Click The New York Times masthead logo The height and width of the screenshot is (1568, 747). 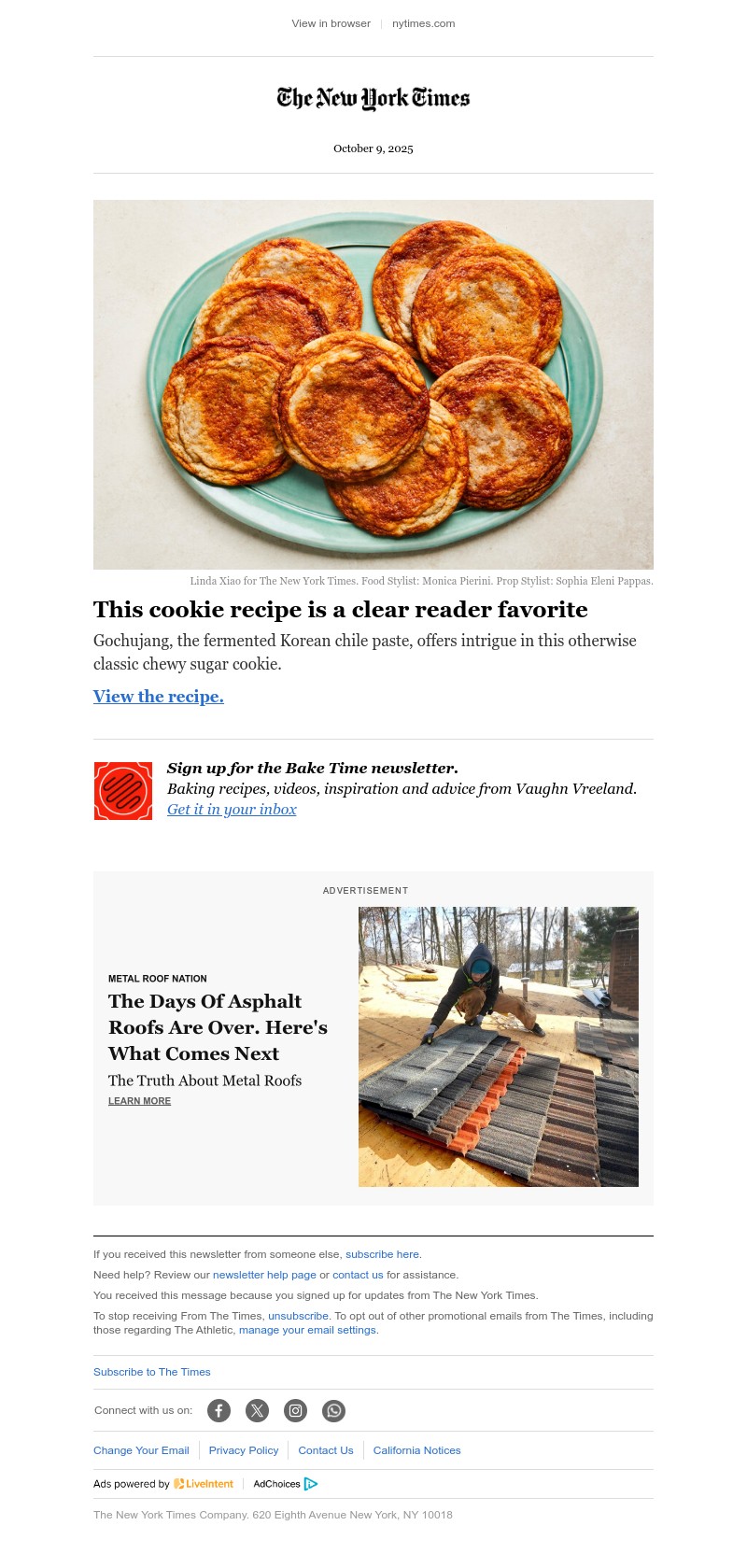click(373, 99)
